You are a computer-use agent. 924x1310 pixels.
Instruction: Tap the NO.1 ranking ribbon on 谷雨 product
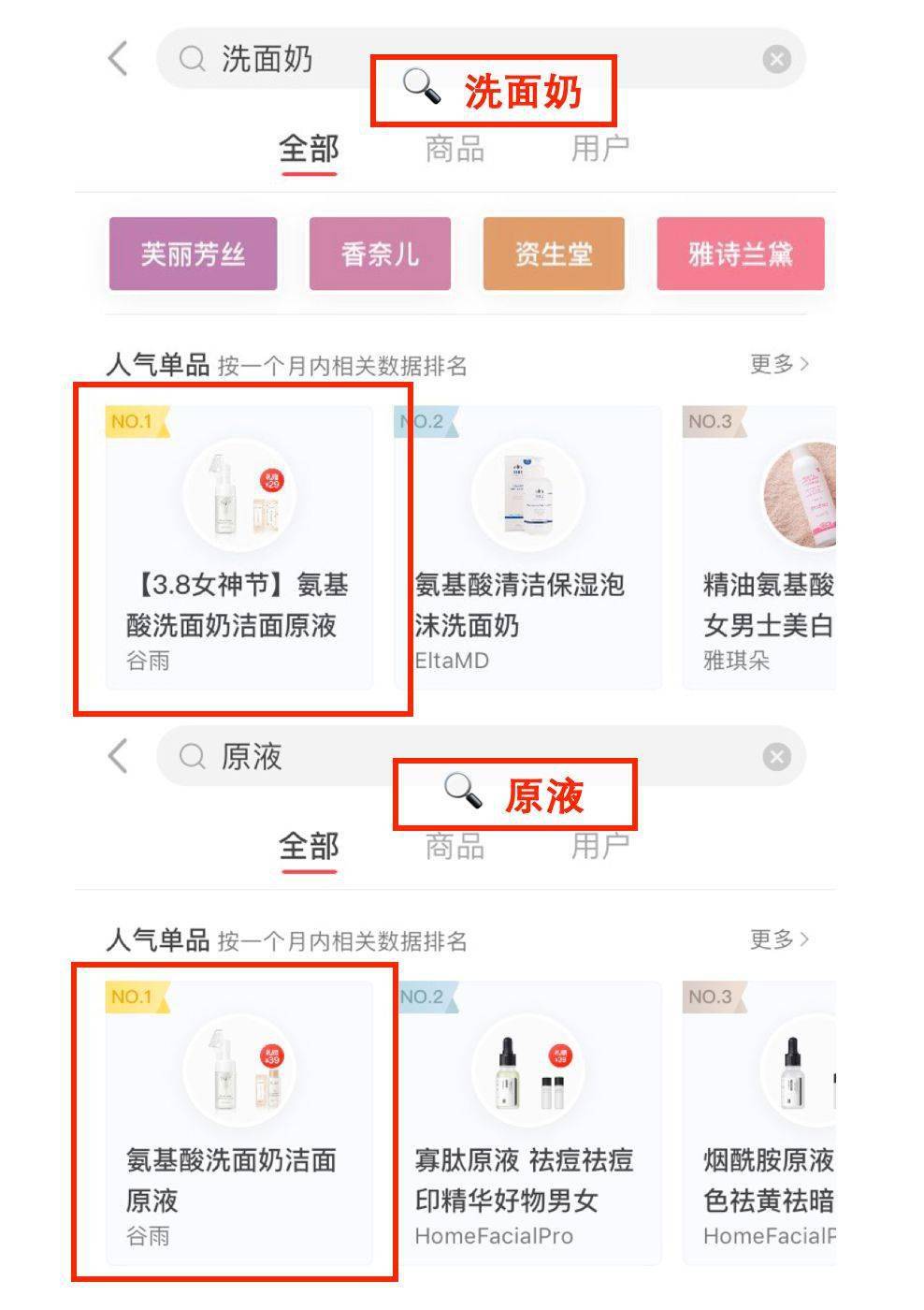point(134,421)
